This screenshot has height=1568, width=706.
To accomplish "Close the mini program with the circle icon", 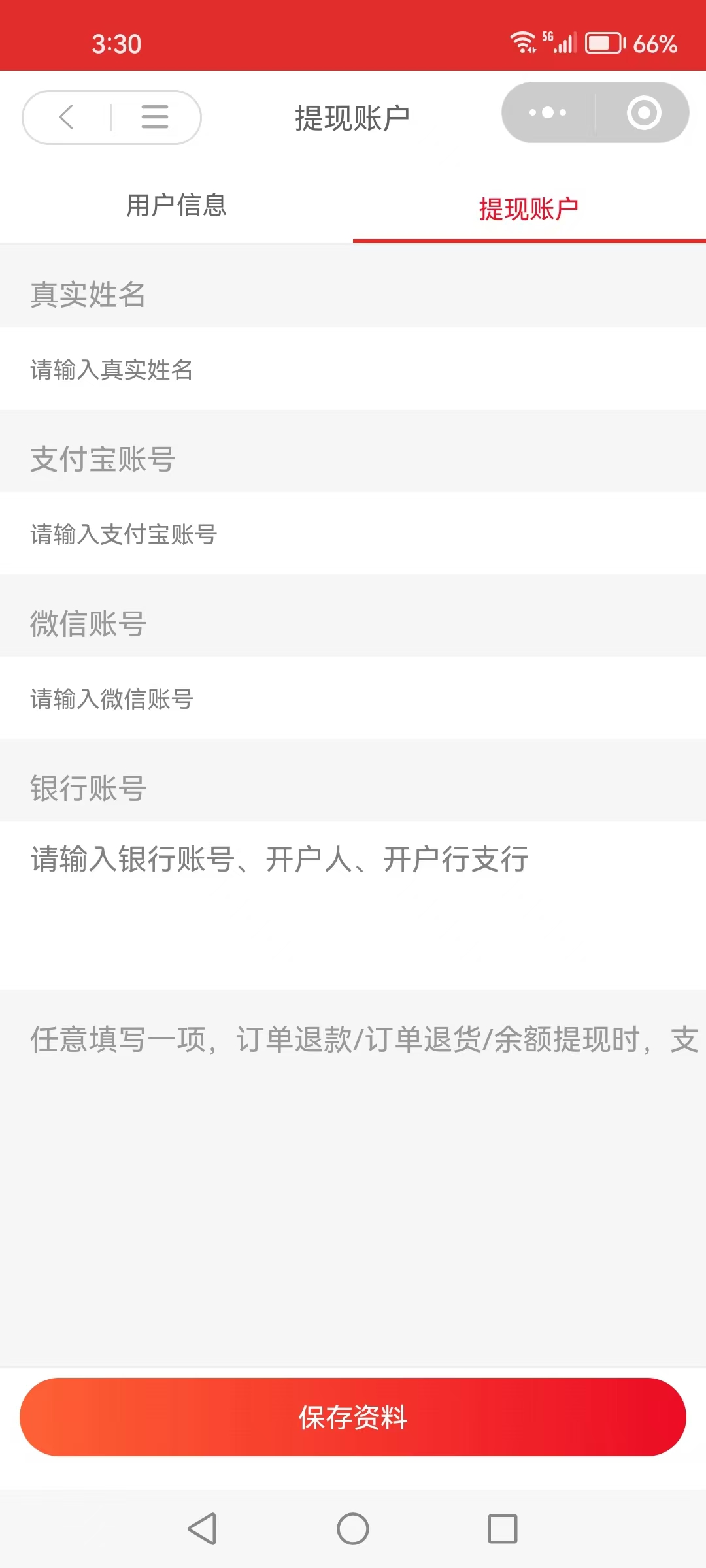I will 644,112.
